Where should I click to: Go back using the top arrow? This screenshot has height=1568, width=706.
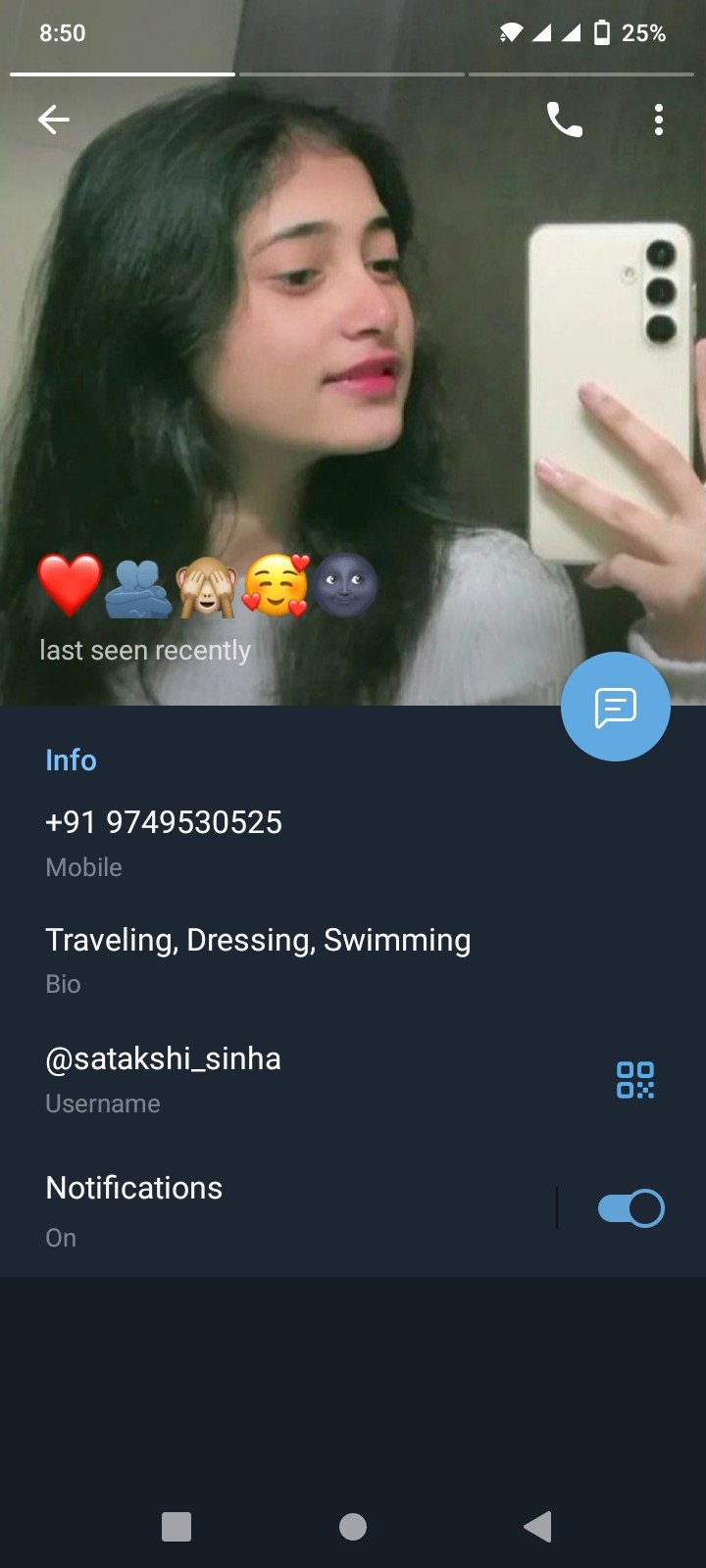[54, 121]
